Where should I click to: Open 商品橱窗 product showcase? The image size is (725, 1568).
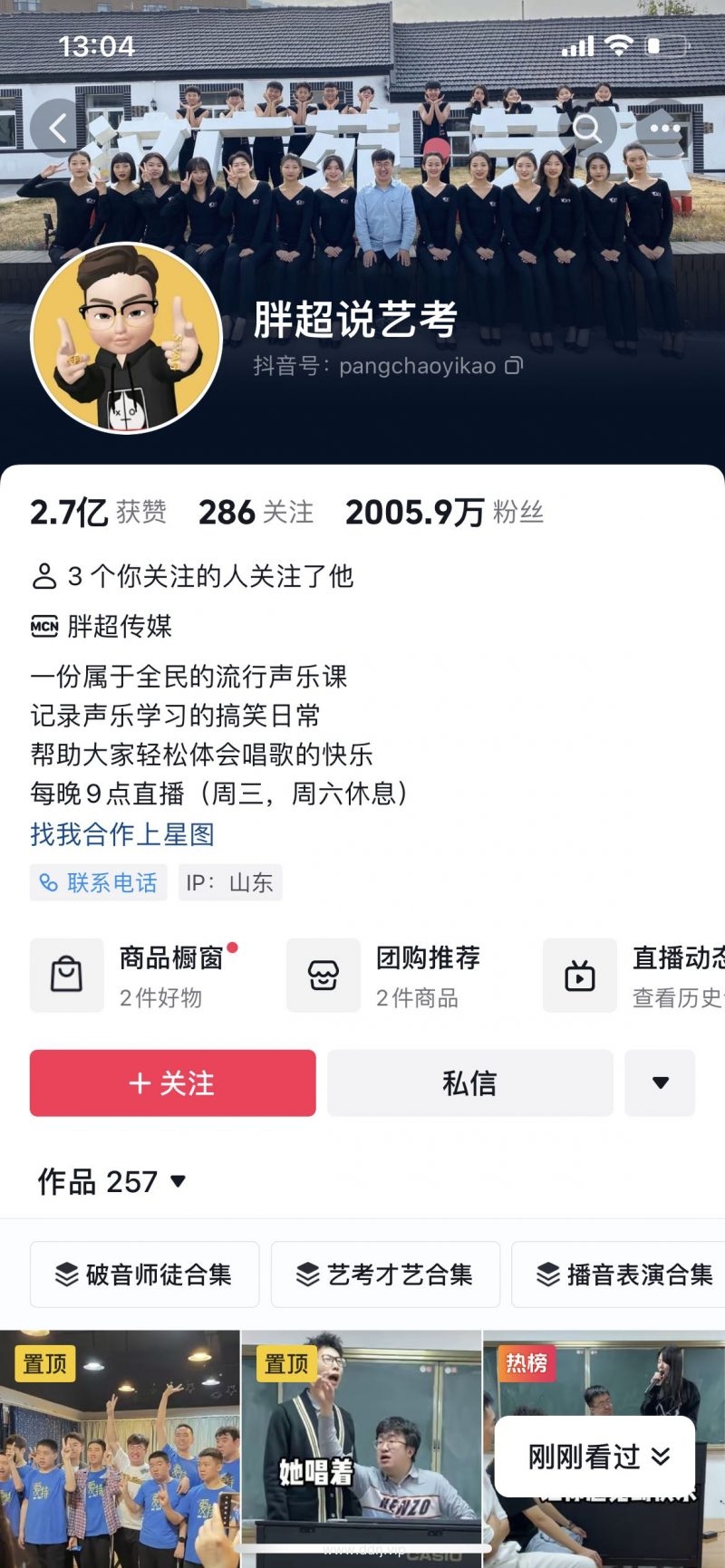pyautogui.click(x=145, y=976)
